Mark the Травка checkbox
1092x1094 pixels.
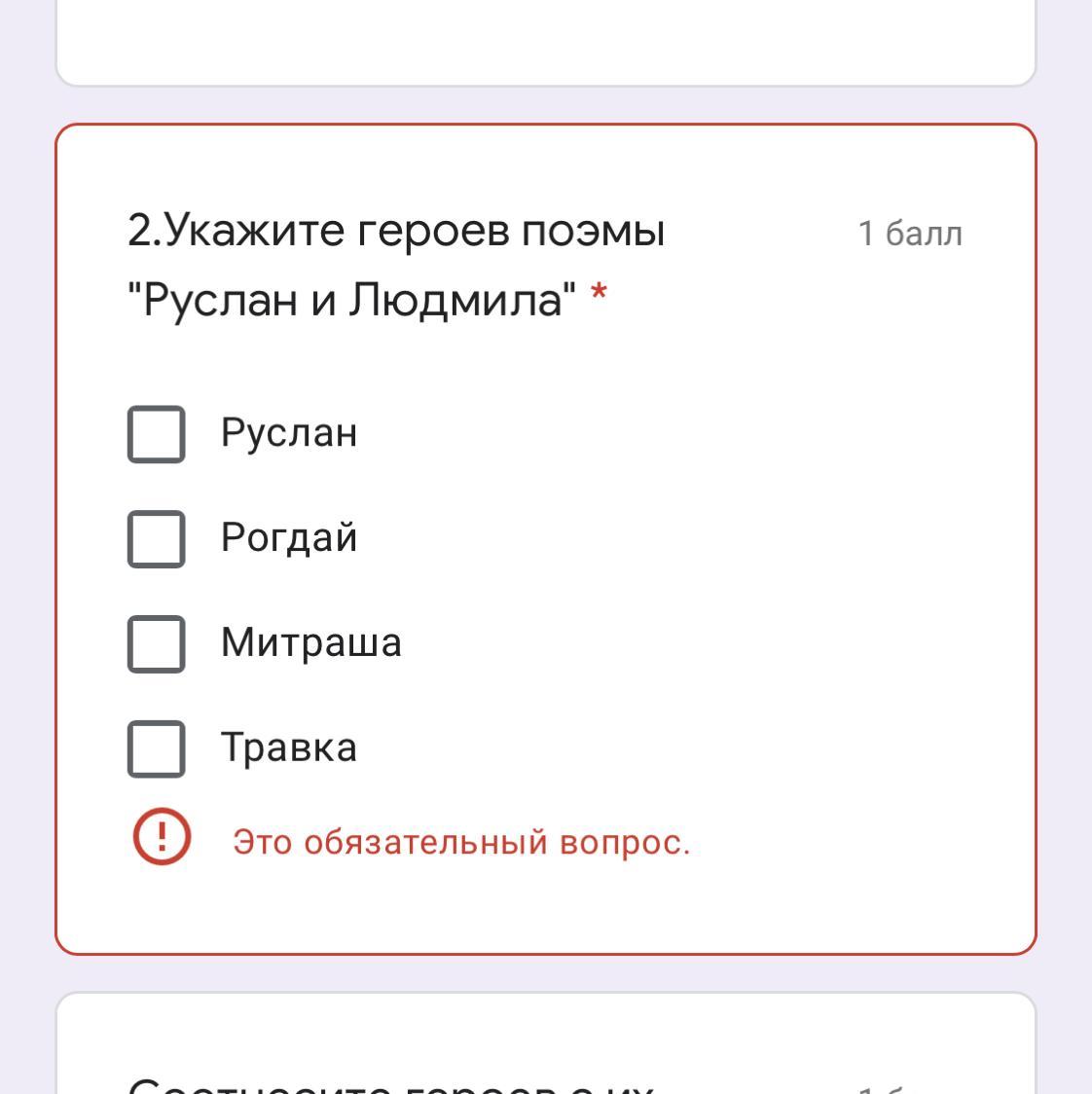point(157,749)
